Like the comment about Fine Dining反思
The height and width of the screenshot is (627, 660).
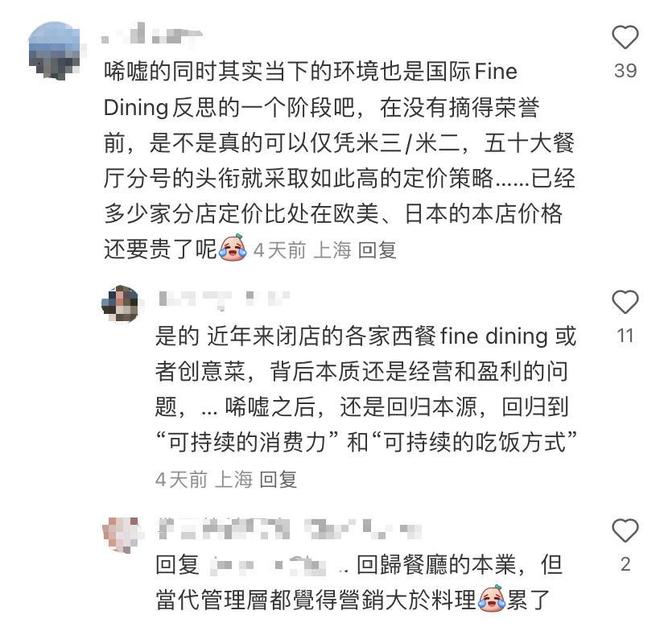click(x=625, y=39)
